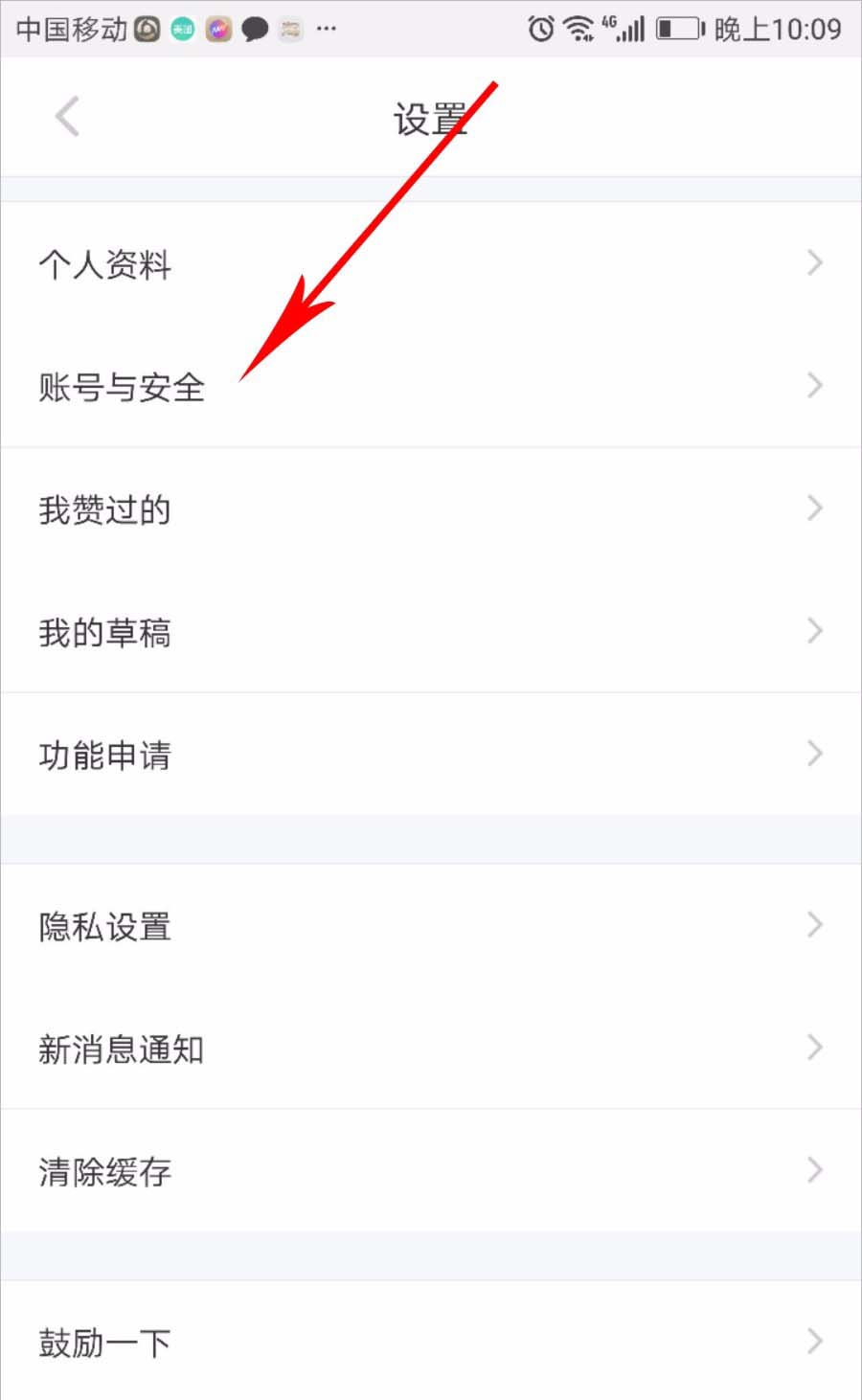Tap 清除缓存 to clear cache
Viewport: 862px width, 1400px height.
105,1170
